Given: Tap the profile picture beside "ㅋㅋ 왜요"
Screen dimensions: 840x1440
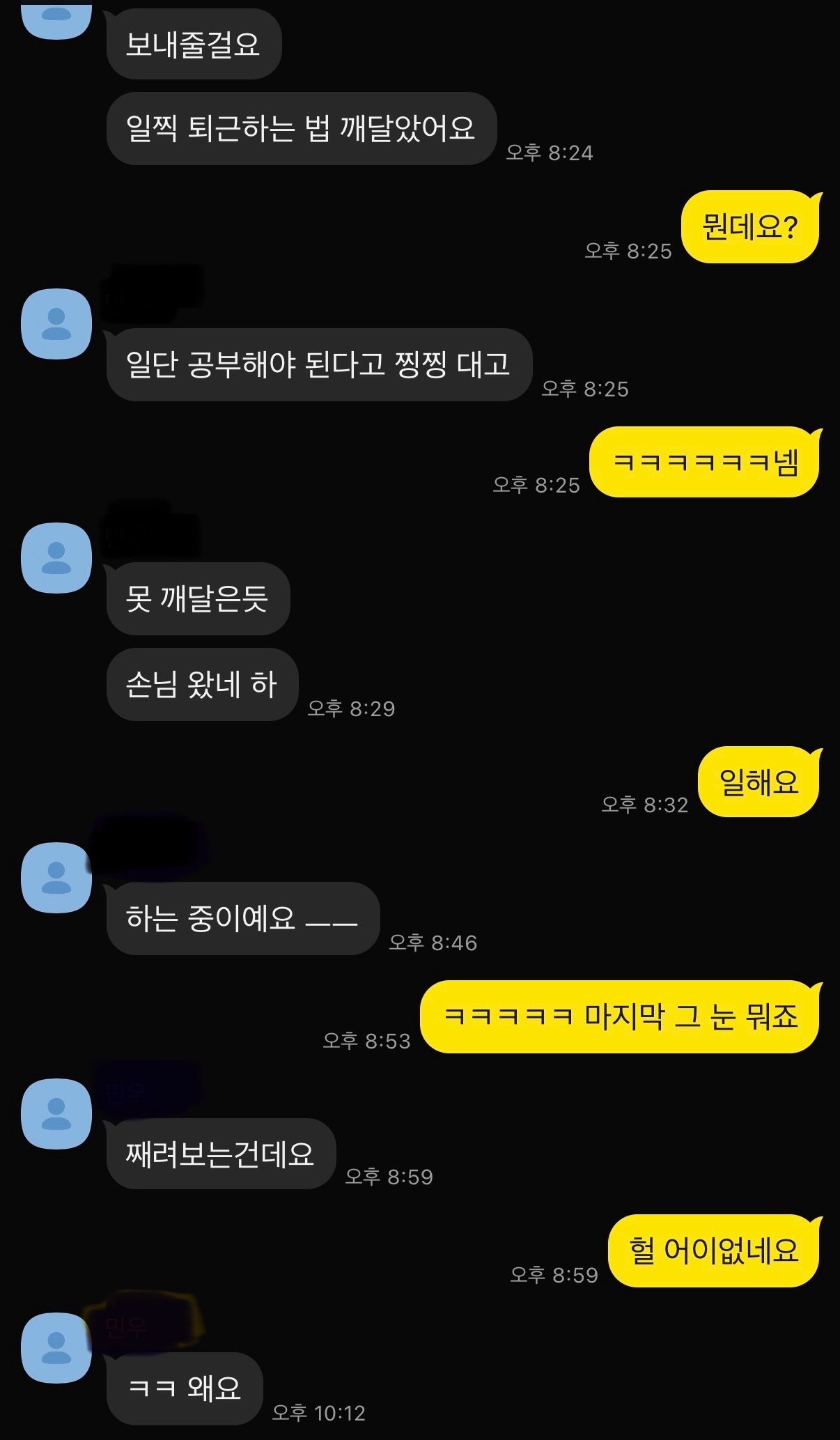Looking at the screenshot, I should pyautogui.click(x=56, y=1347).
